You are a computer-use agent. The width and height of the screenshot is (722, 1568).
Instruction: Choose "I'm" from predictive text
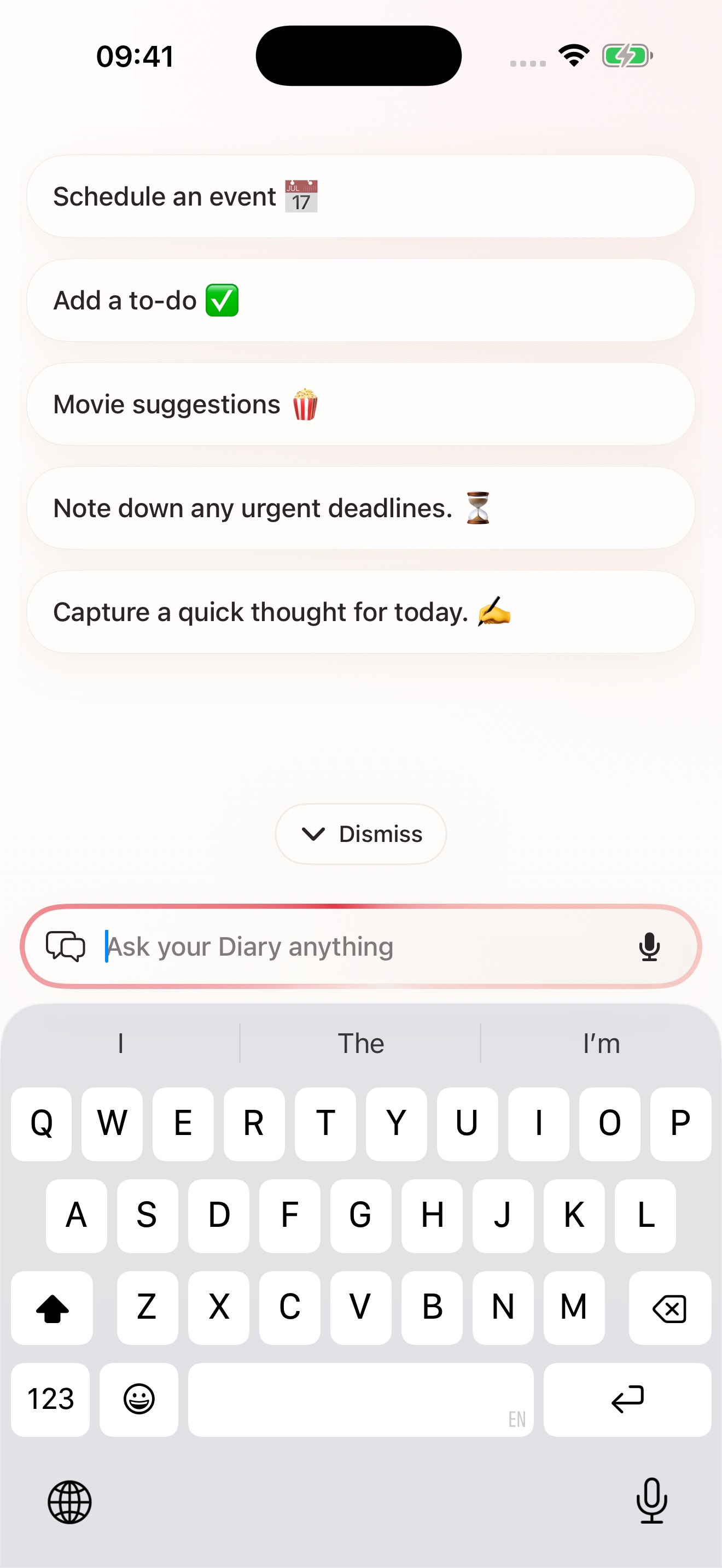tap(601, 1042)
